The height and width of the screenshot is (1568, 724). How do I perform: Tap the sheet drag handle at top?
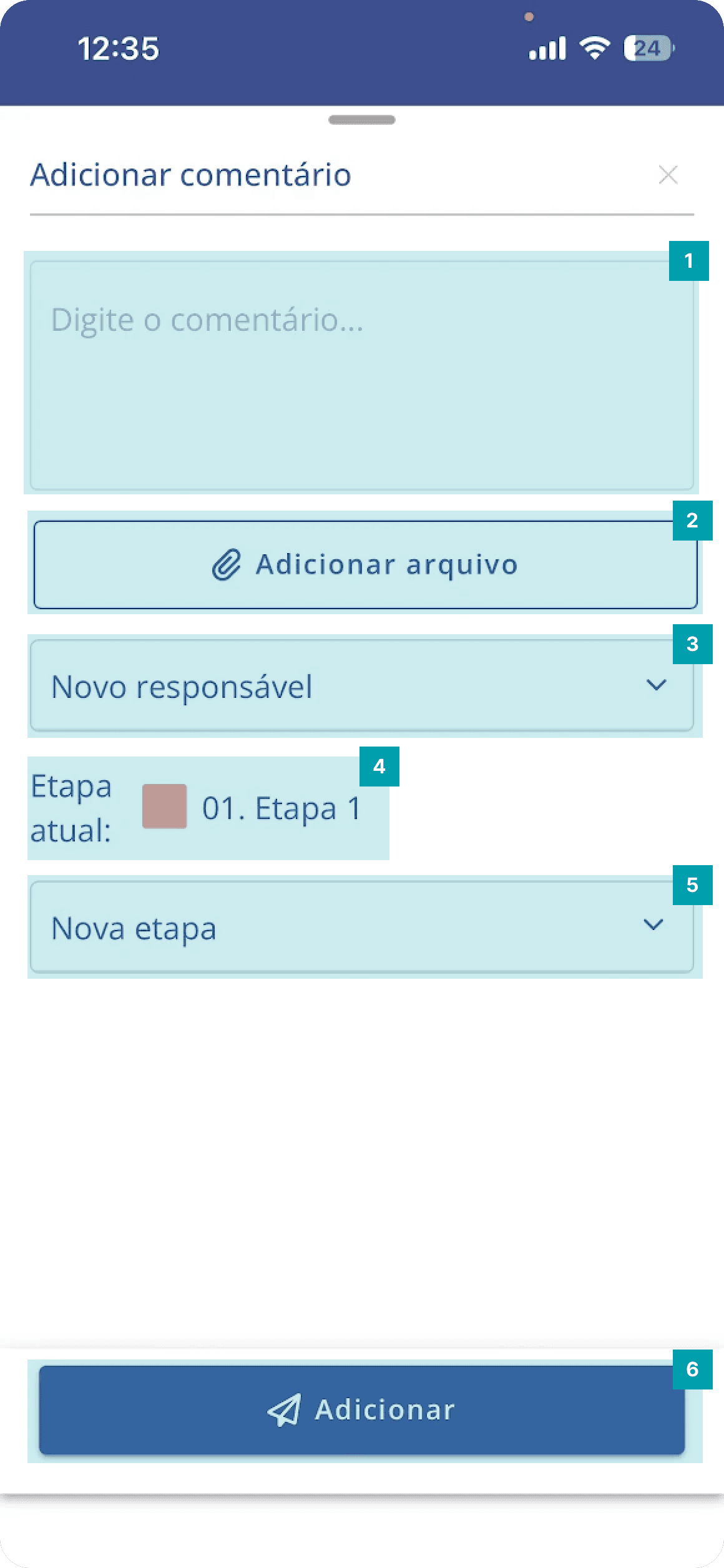coord(362,119)
